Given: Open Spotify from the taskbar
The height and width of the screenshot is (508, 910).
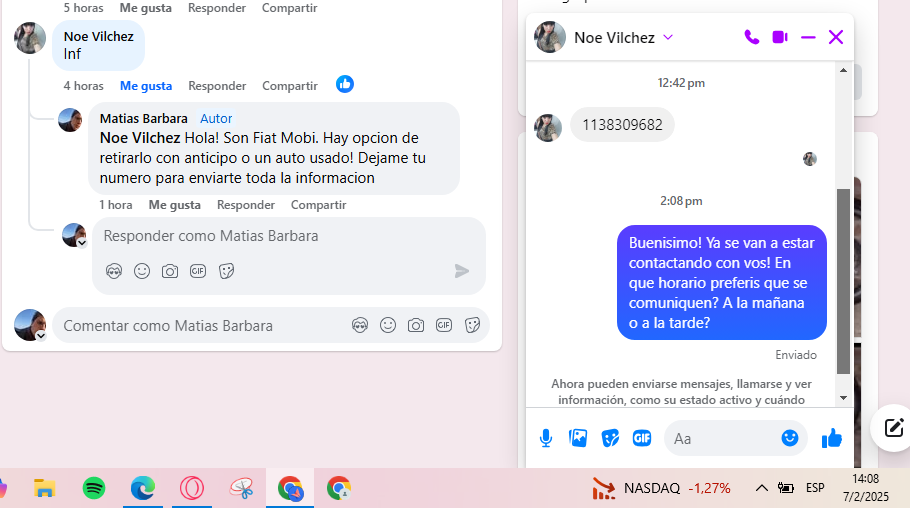Looking at the screenshot, I should pyautogui.click(x=94, y=488).
